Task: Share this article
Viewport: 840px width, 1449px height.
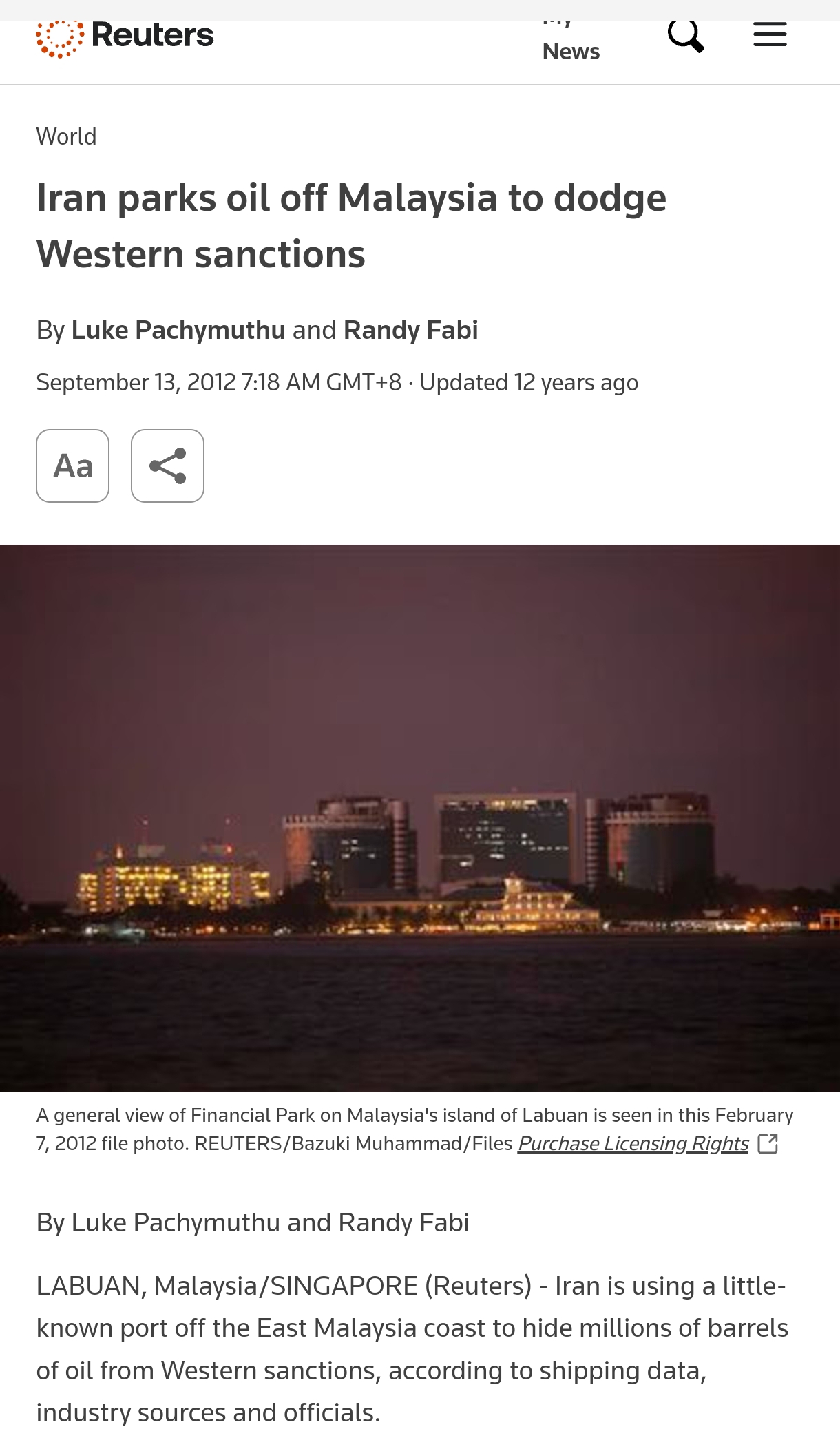Action: click(168, 466)
